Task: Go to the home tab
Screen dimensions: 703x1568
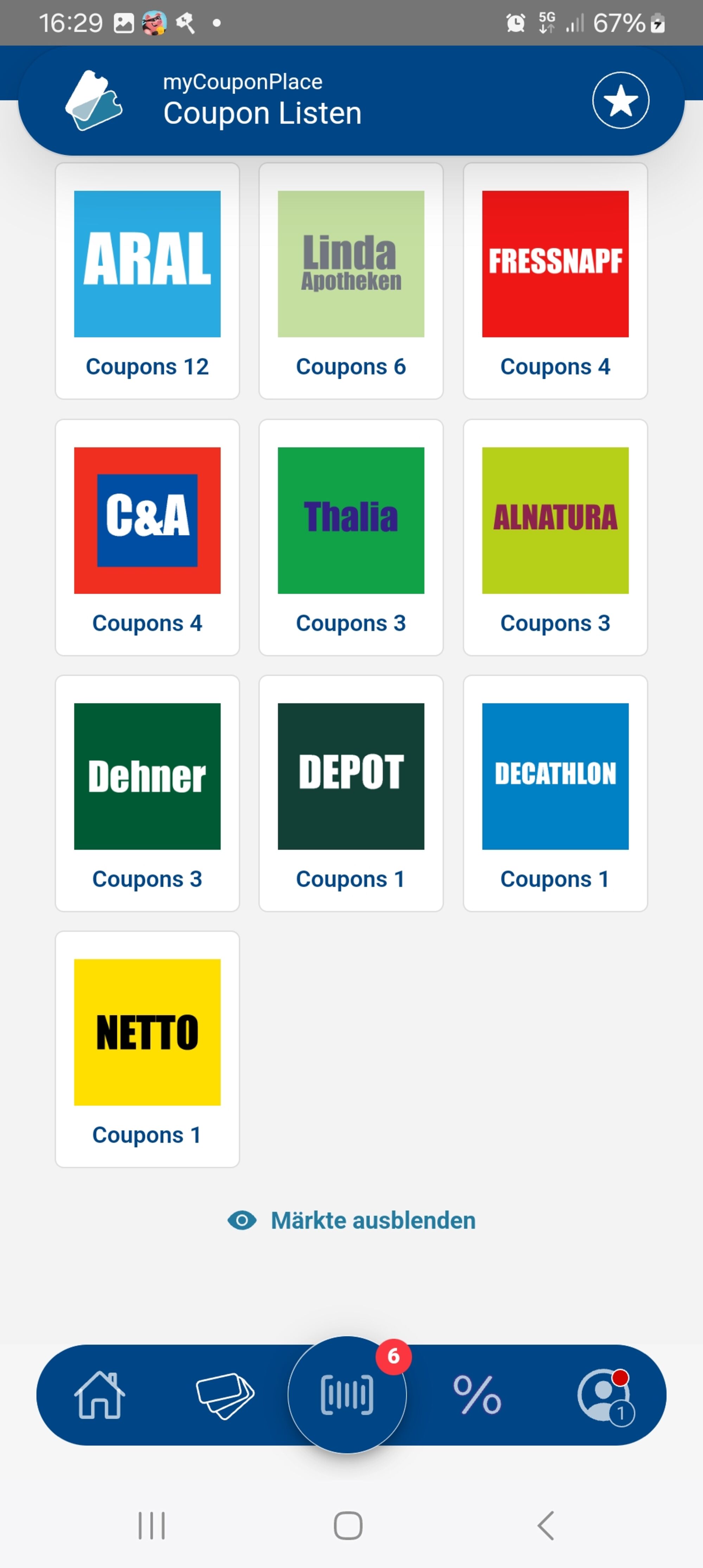Action: [99, 1395]
